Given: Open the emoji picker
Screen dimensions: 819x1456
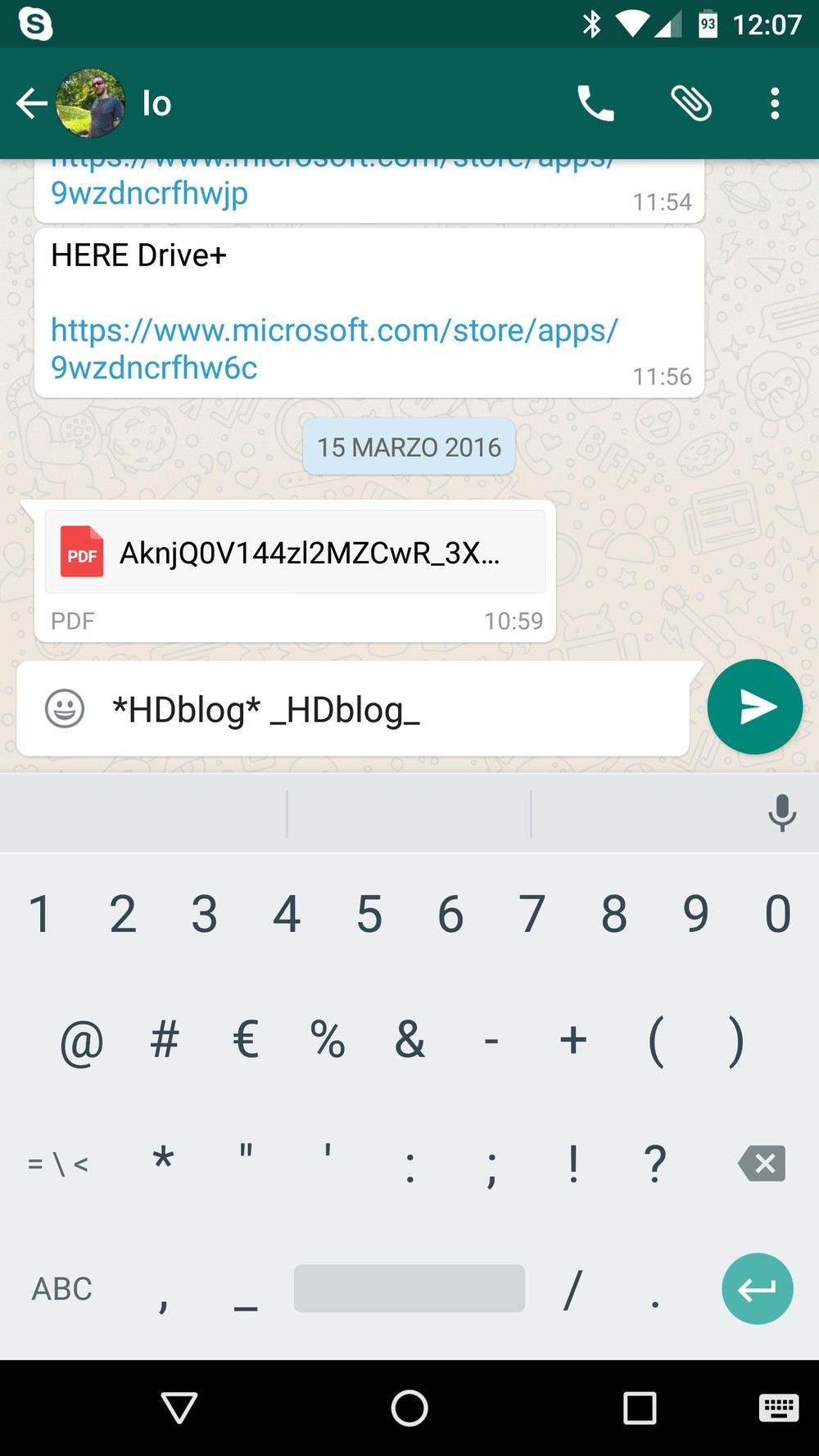Looking at the screenshot, I should (65, 708).
